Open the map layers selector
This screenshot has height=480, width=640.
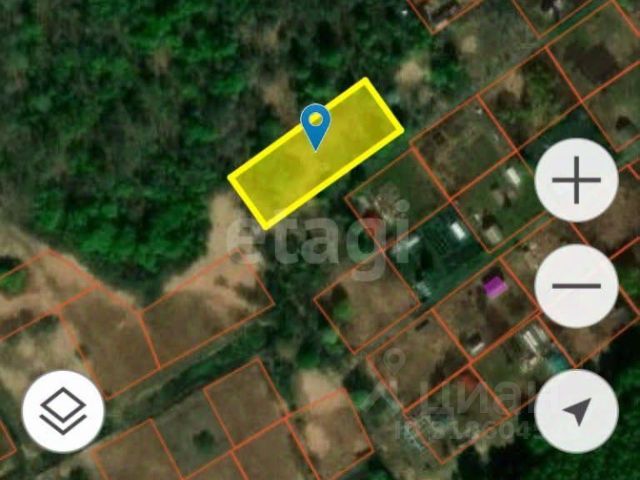point(64,411)
